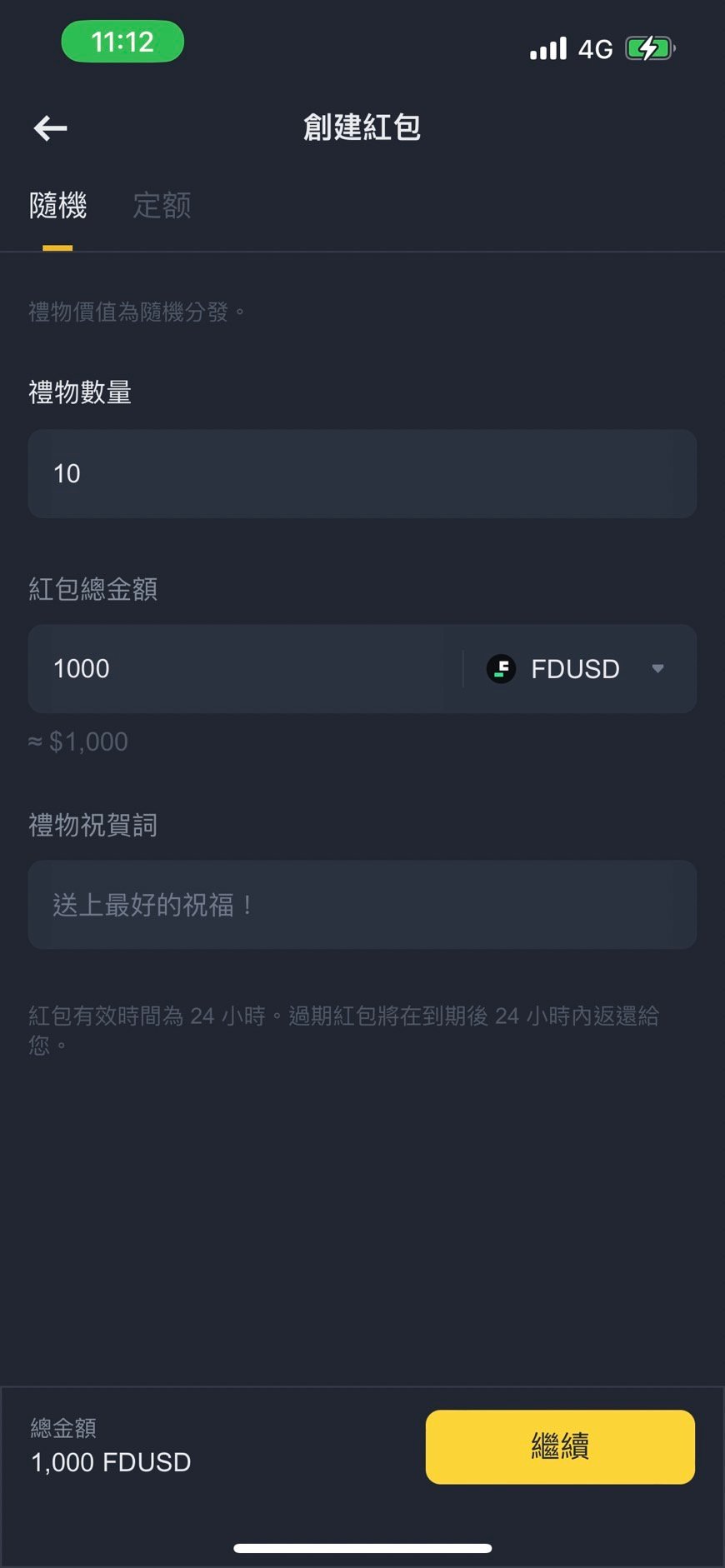Select the 隨機 tab

(57, 206)
